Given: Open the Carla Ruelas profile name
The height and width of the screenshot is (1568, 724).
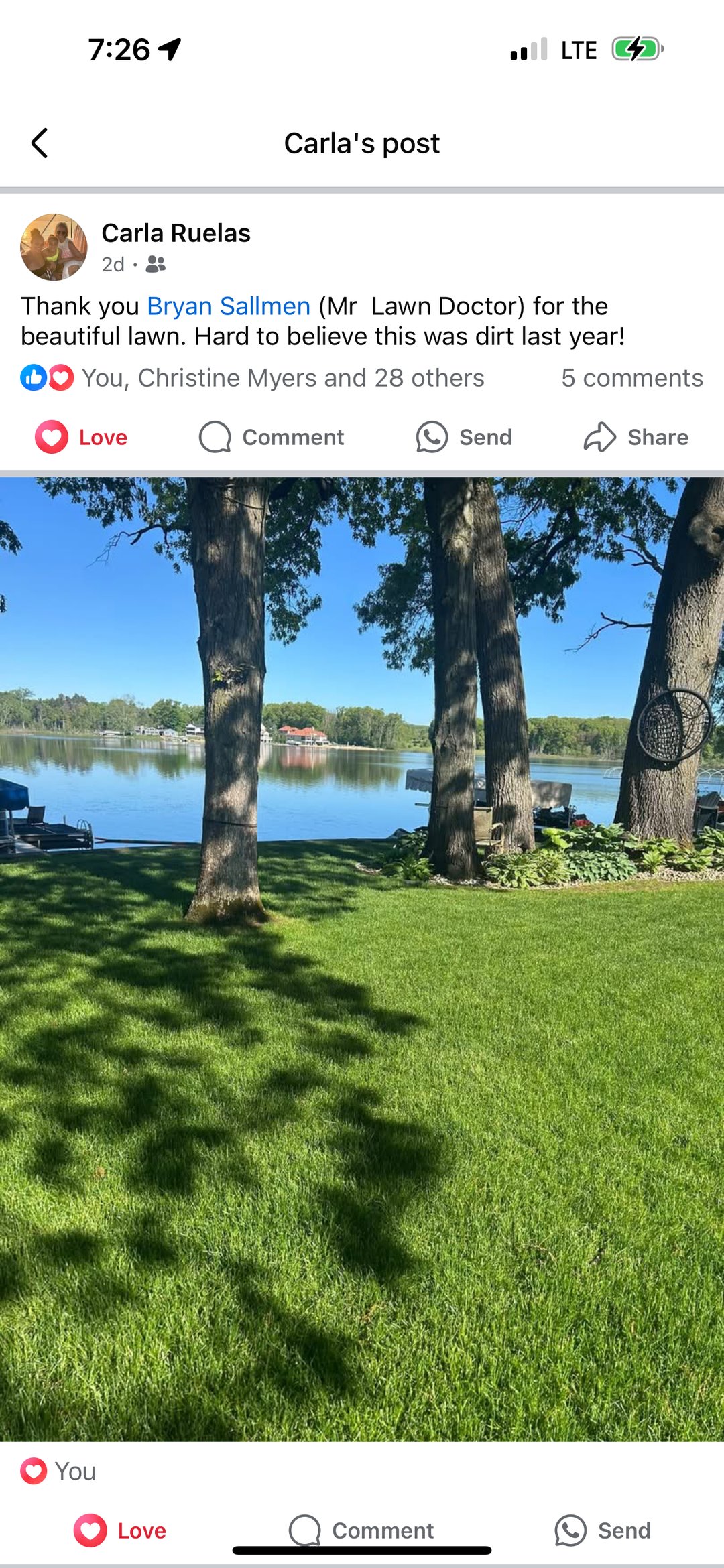Looking at the screenshot, I should click(176, 233).
